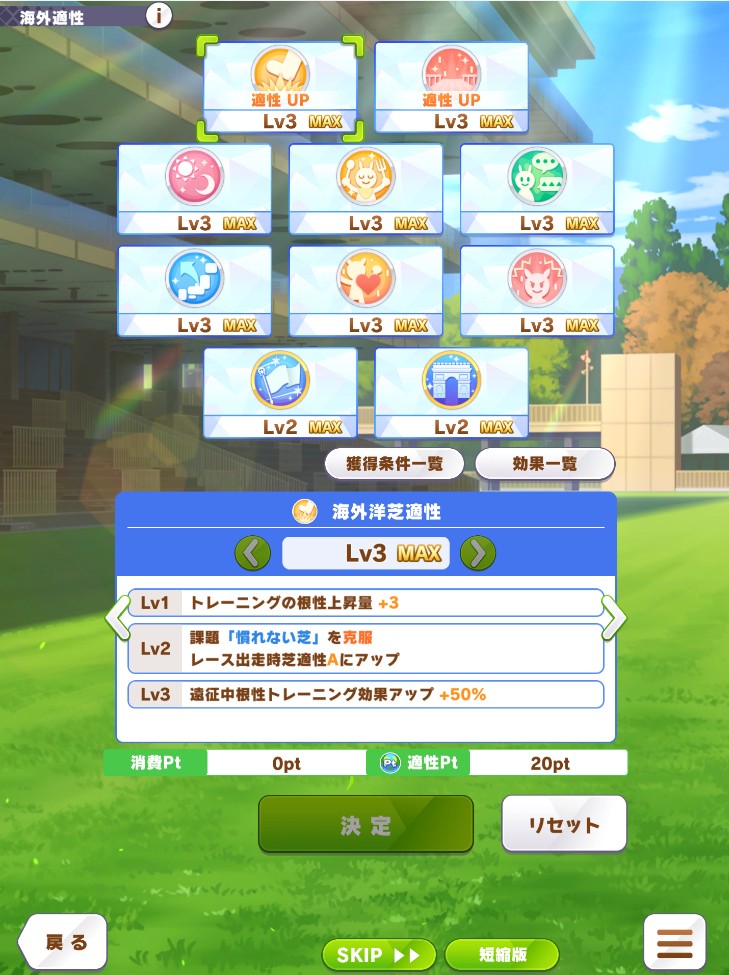Open the 海外適性 info icon
This screenshot has width=729, height=975.
tap(159, 15)
